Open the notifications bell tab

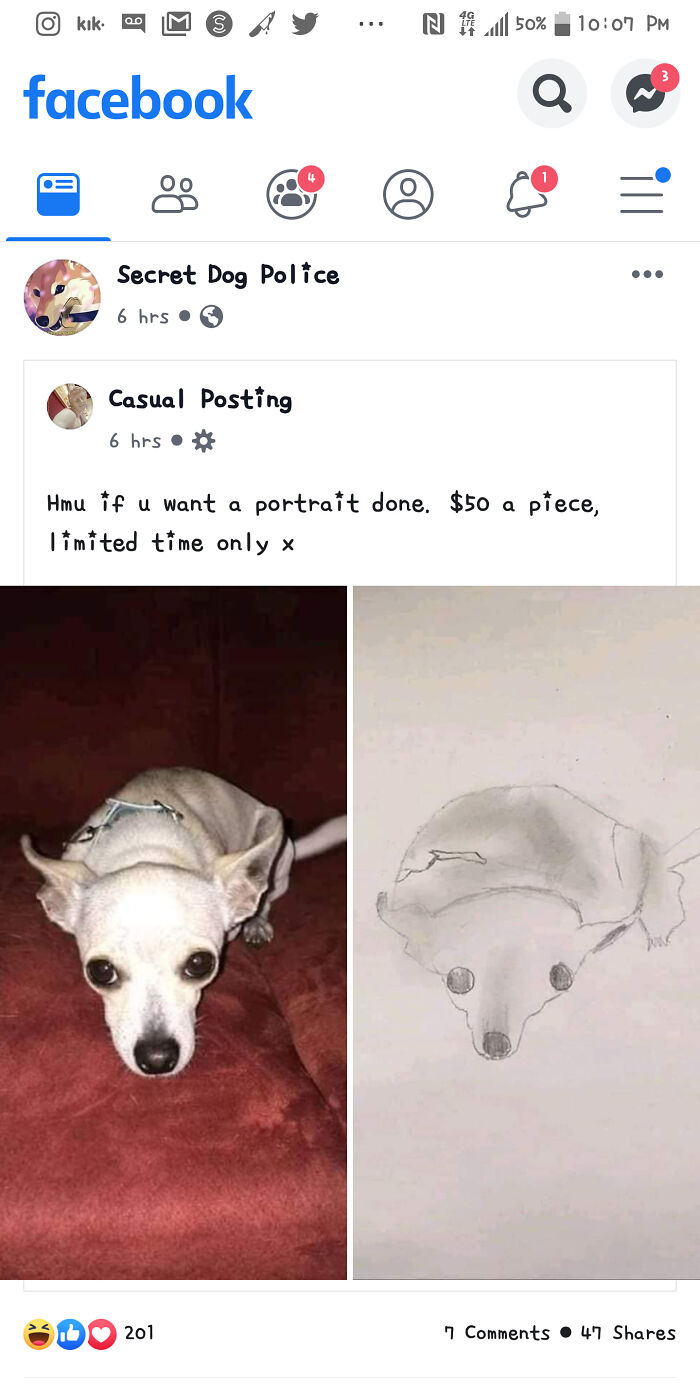tap(526, 194)
